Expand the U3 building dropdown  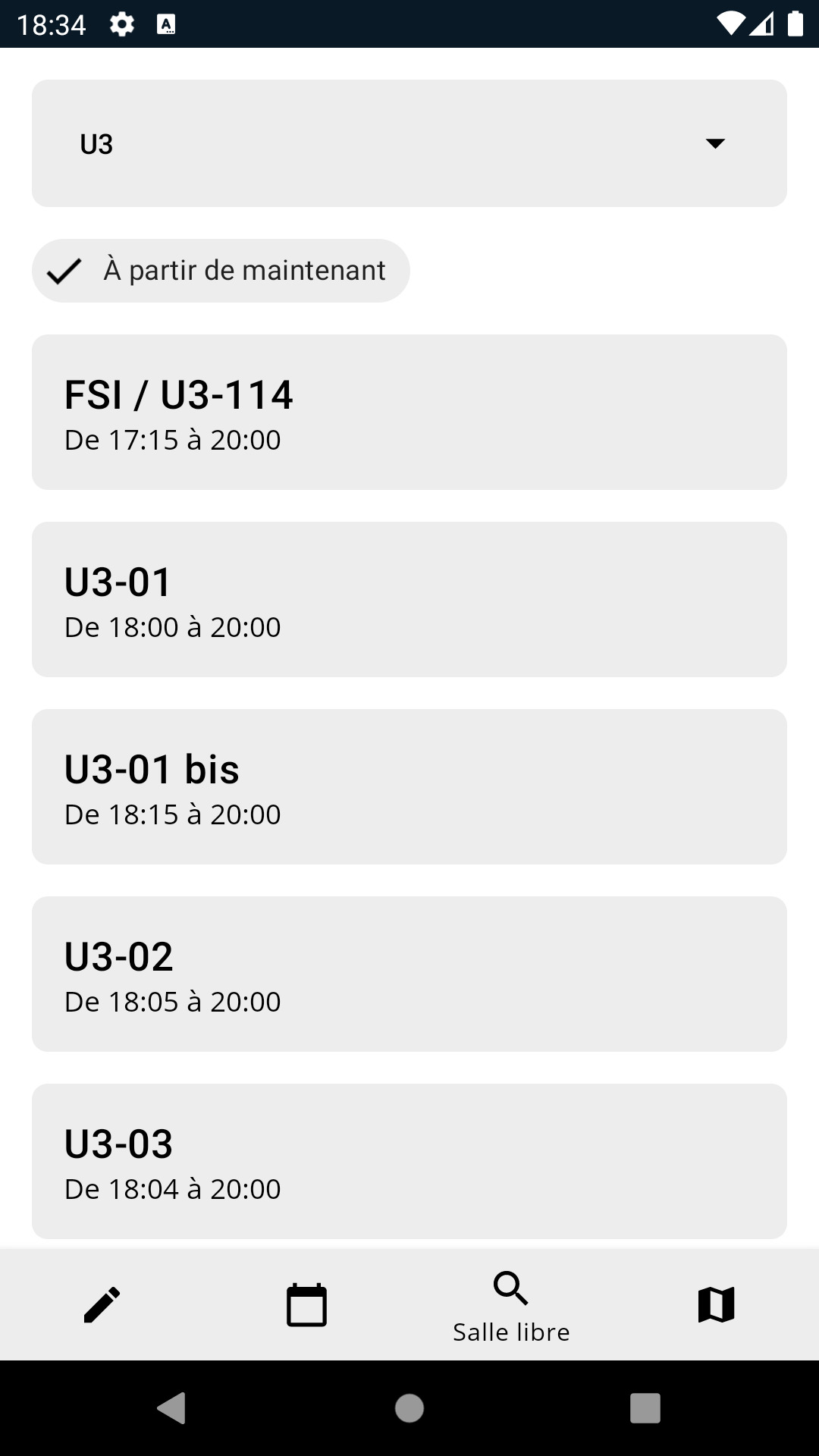pos(409,143)
